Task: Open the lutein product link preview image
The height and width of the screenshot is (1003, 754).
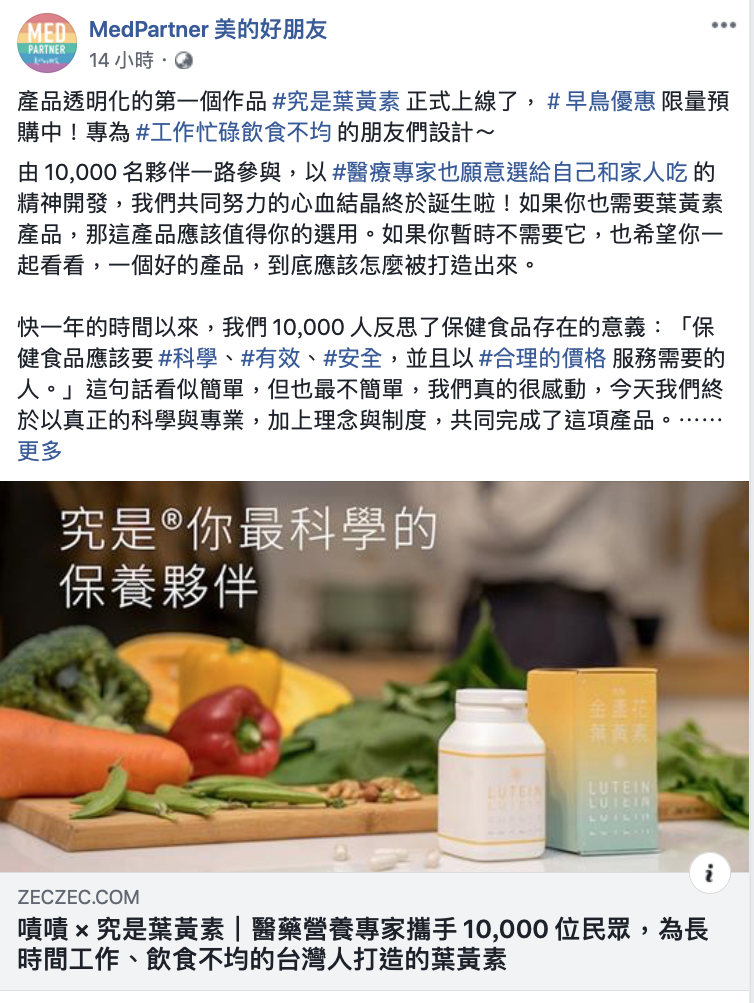Action: tap(376, 675)
